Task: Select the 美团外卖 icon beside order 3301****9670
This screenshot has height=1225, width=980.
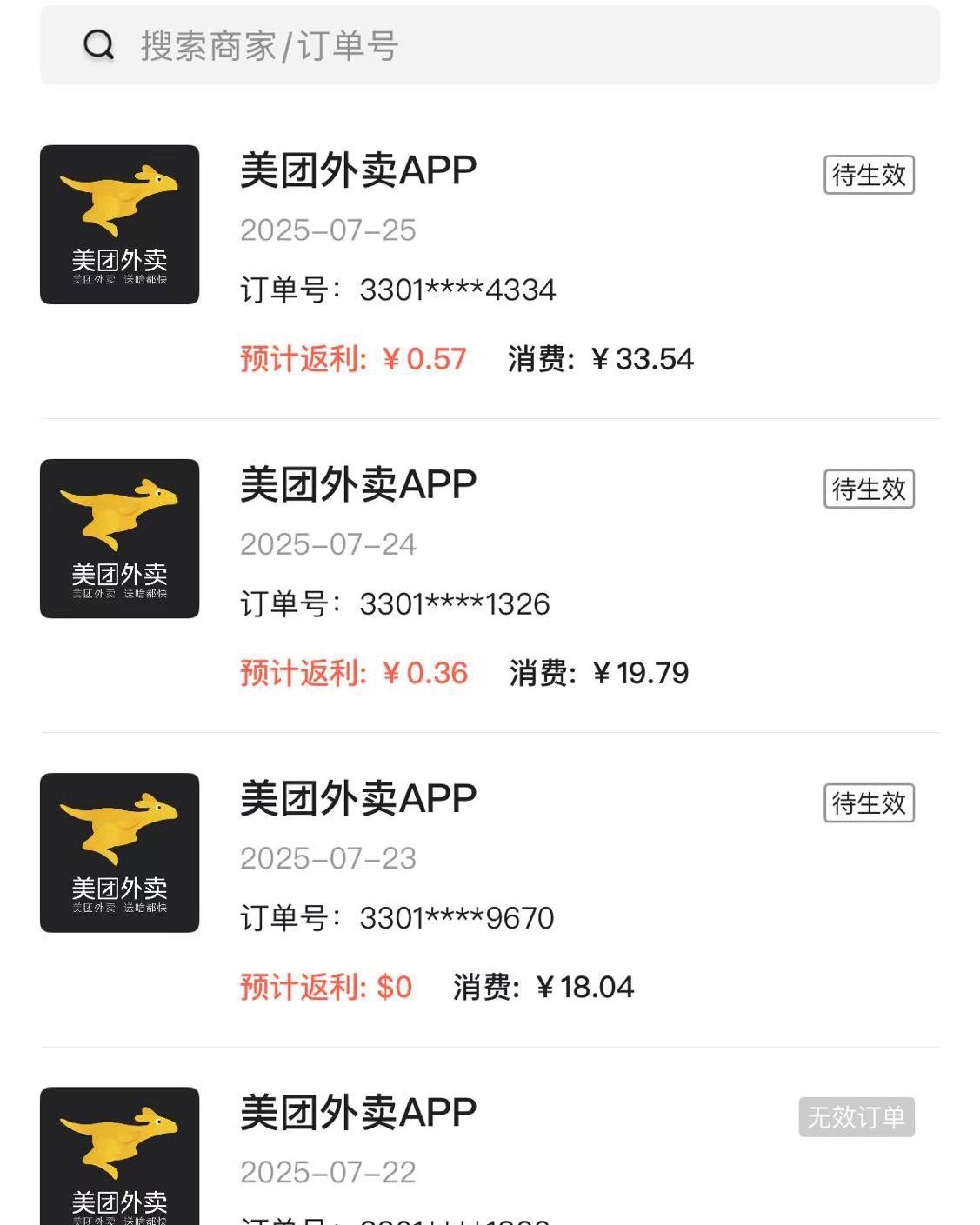Action: (119, 853)
